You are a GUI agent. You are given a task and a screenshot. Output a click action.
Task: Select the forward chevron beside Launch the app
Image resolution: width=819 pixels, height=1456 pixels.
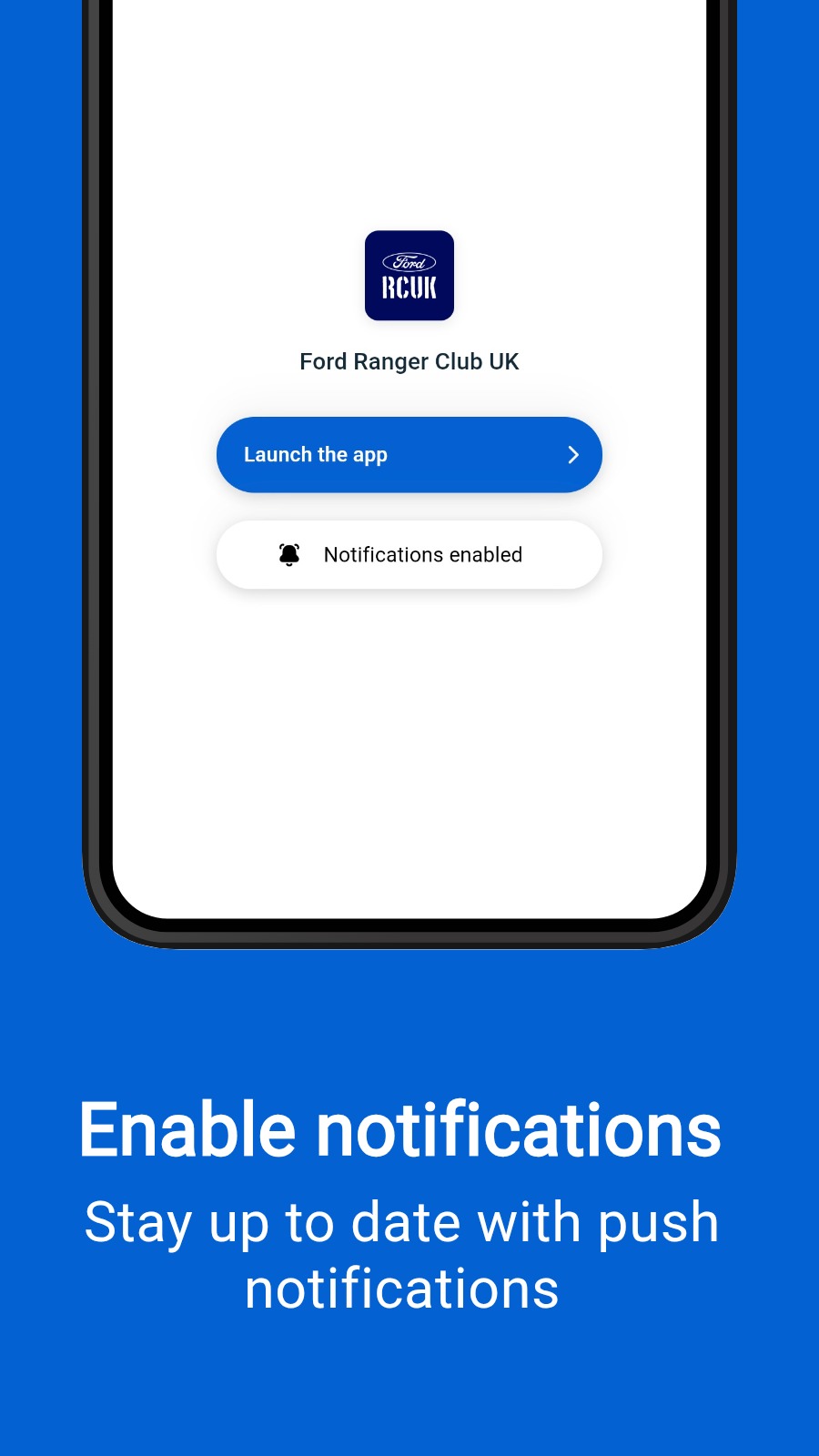click(x=573, y=454)
